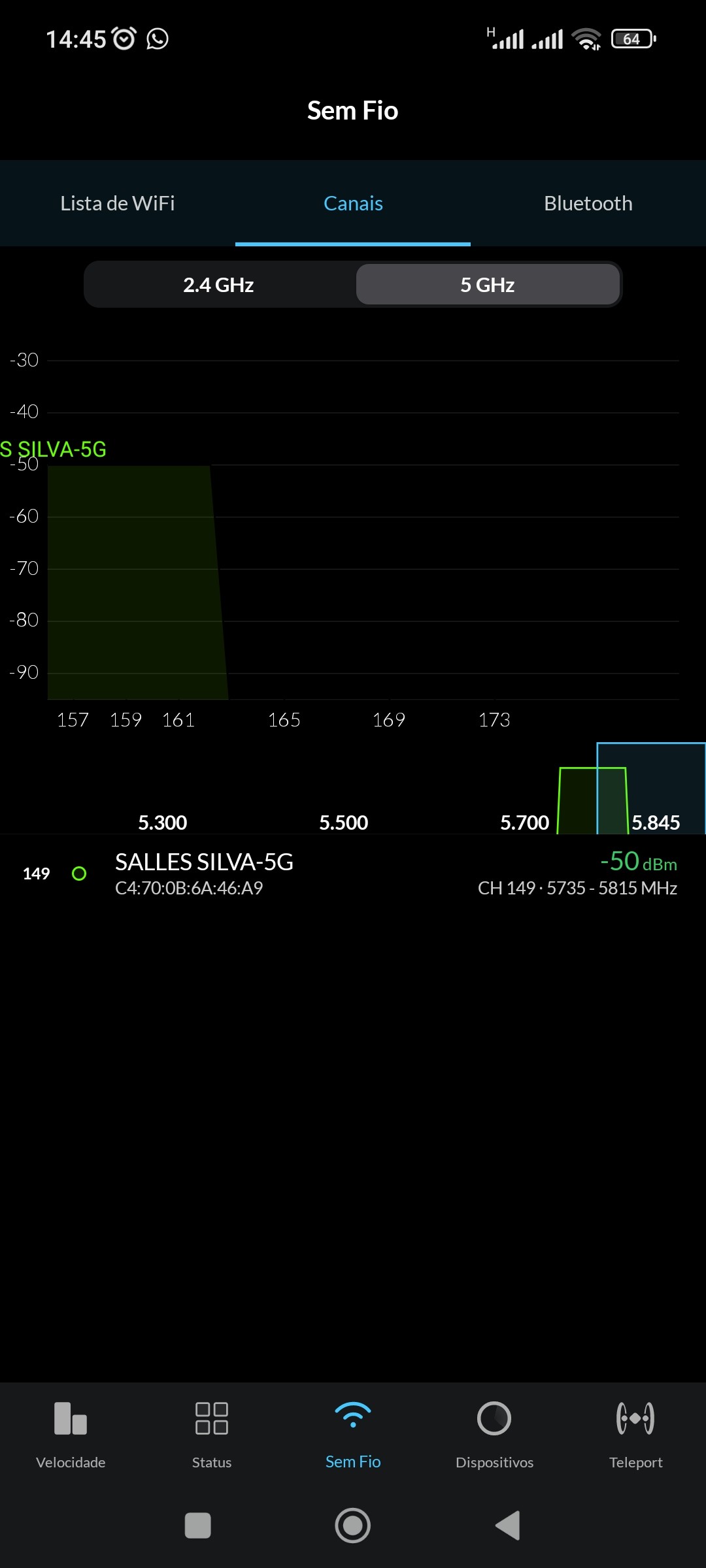Switch to the Lista de WiFi tab
Viewport: 706px width, 1568px height.
118,203
